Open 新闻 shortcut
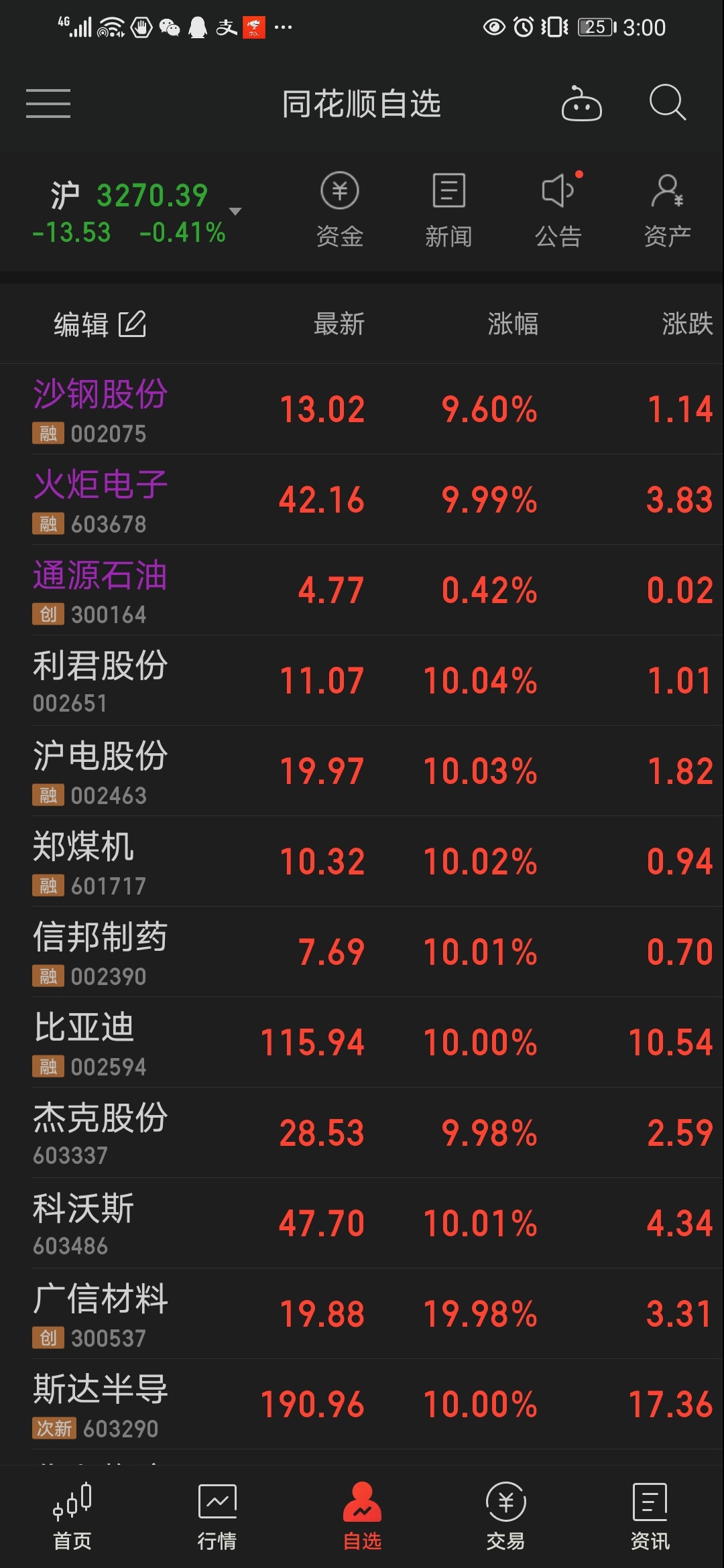 point(448,210)
